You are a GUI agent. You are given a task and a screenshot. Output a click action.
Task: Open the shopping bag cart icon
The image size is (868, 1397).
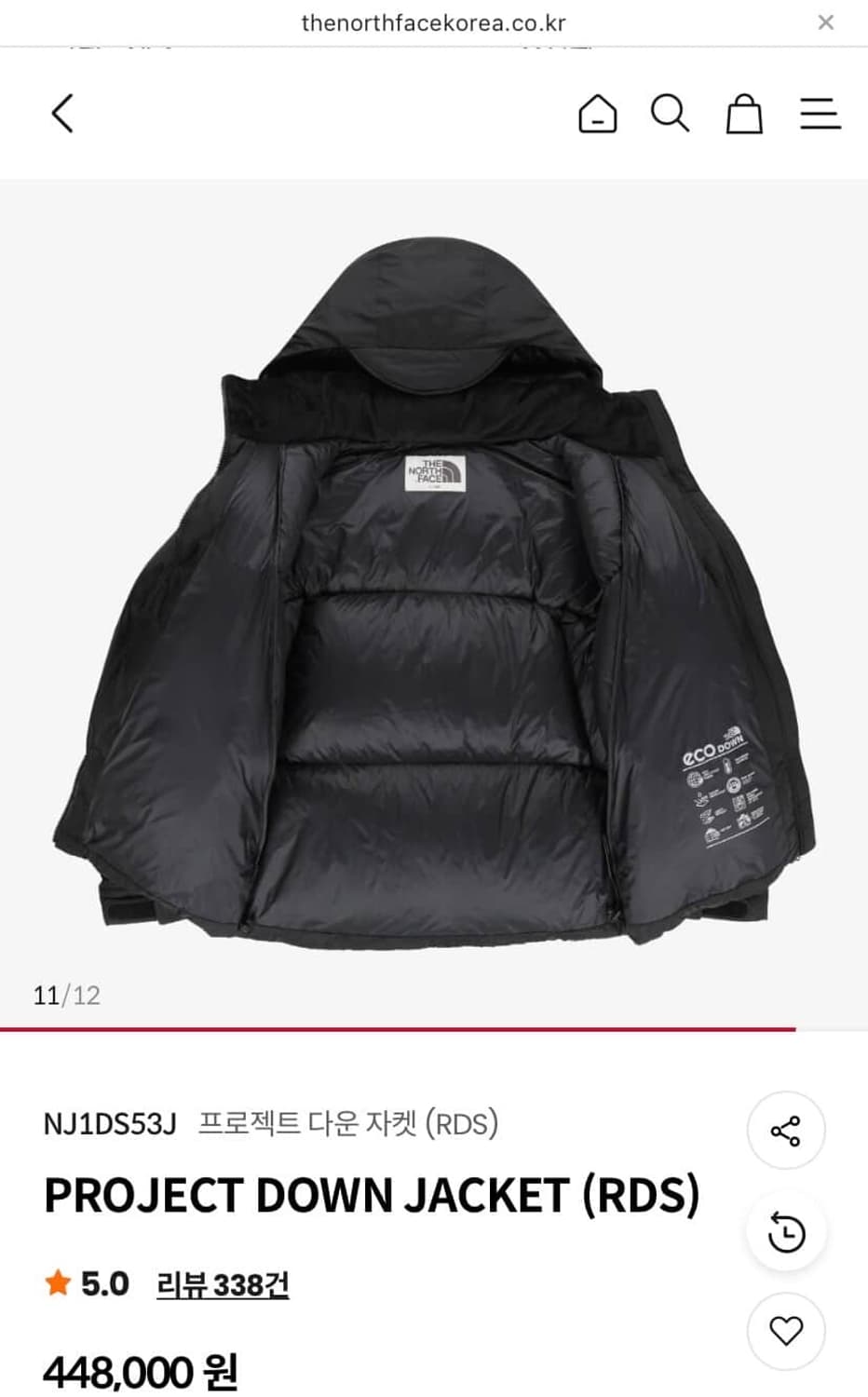[x=743, y=115]
